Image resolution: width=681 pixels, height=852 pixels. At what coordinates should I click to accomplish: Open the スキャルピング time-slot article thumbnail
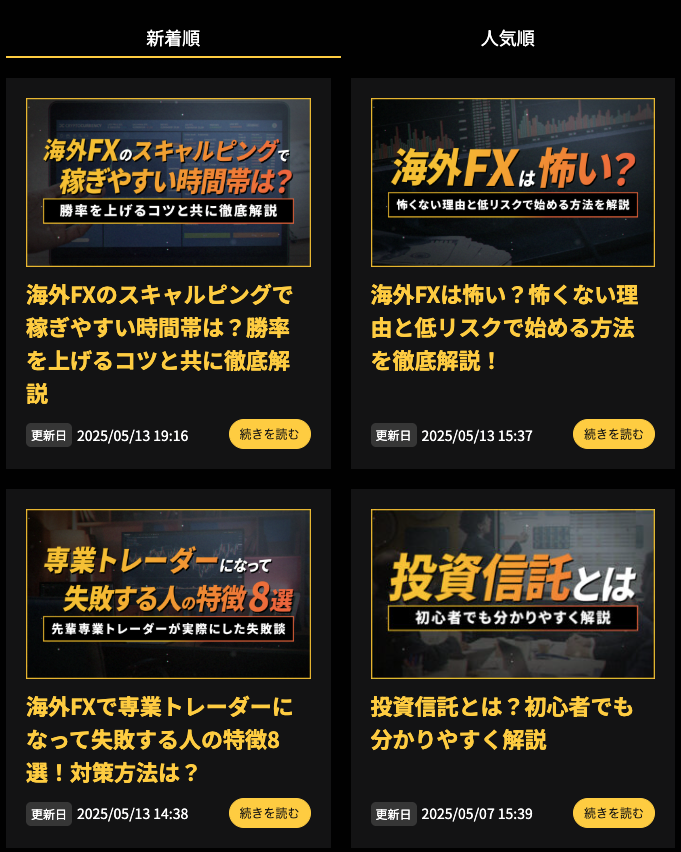click(168, 182)
